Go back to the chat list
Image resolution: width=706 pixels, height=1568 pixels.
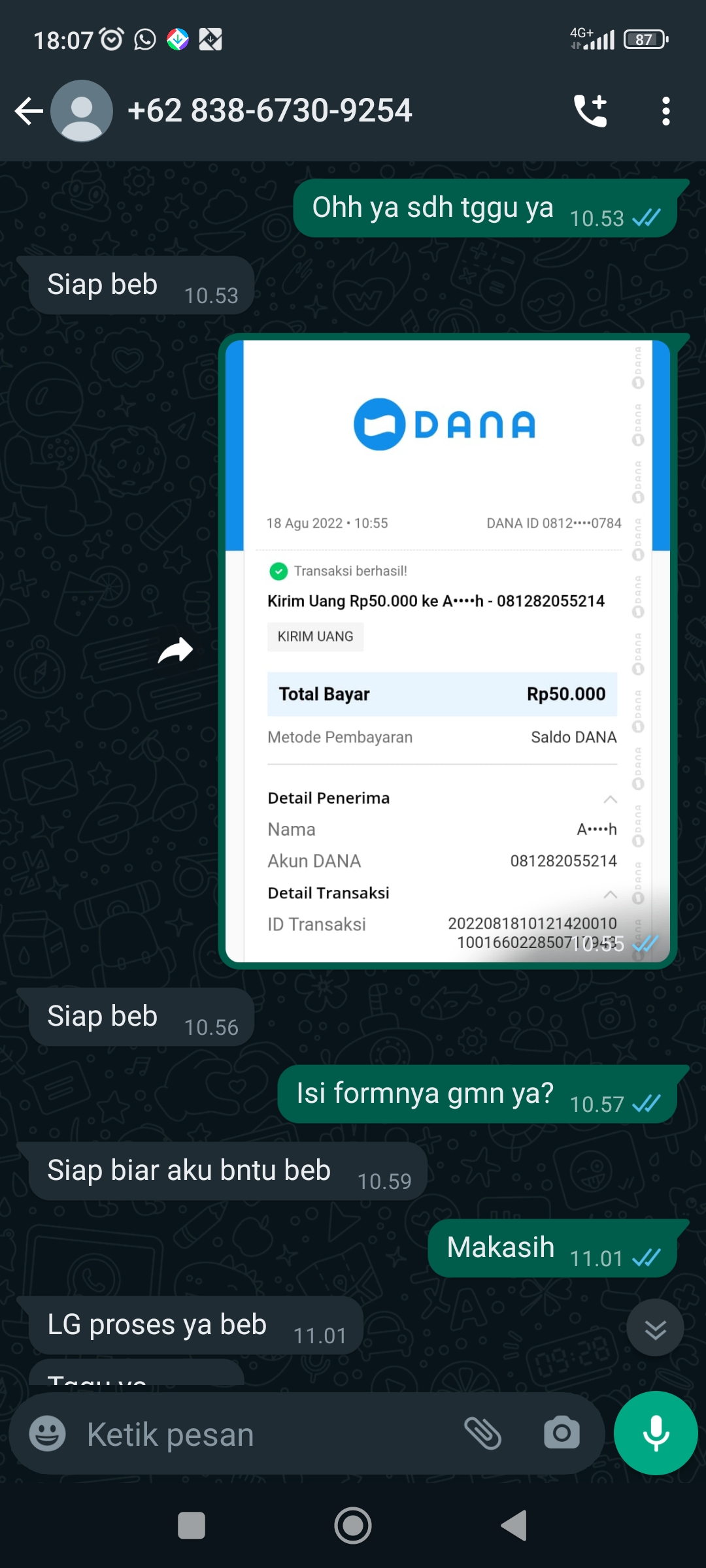coord(29,111)
